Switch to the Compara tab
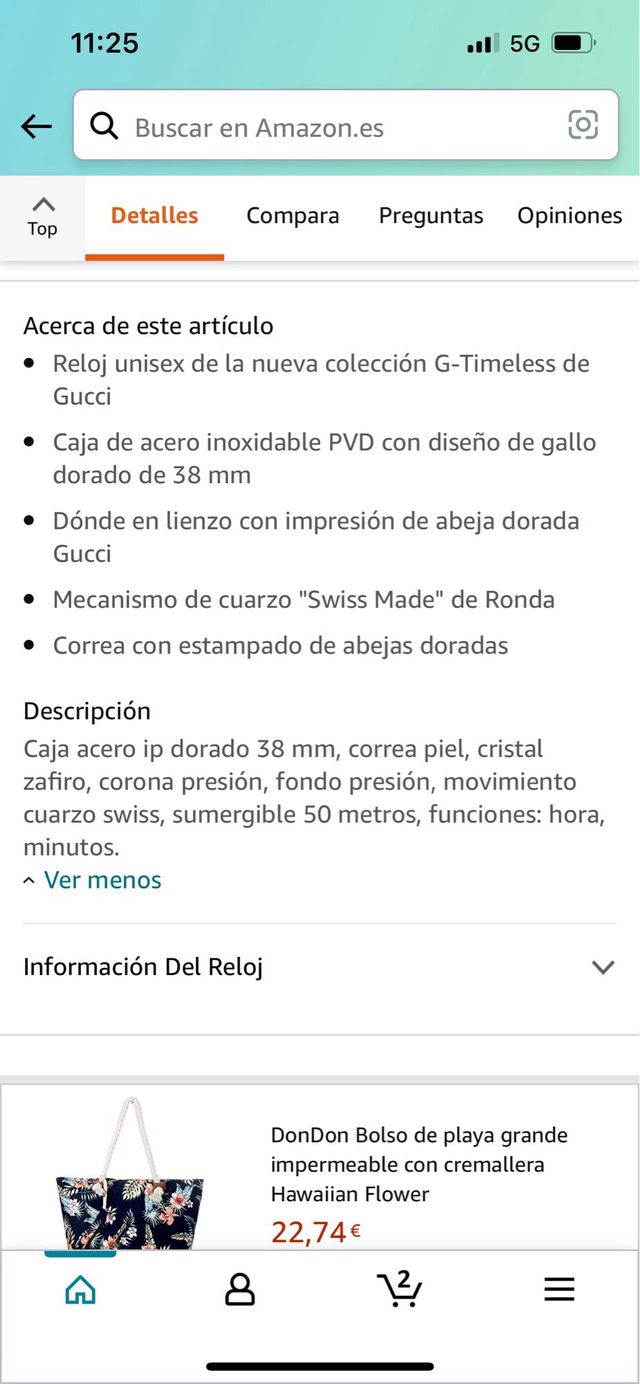 click(x=292, y=216)
